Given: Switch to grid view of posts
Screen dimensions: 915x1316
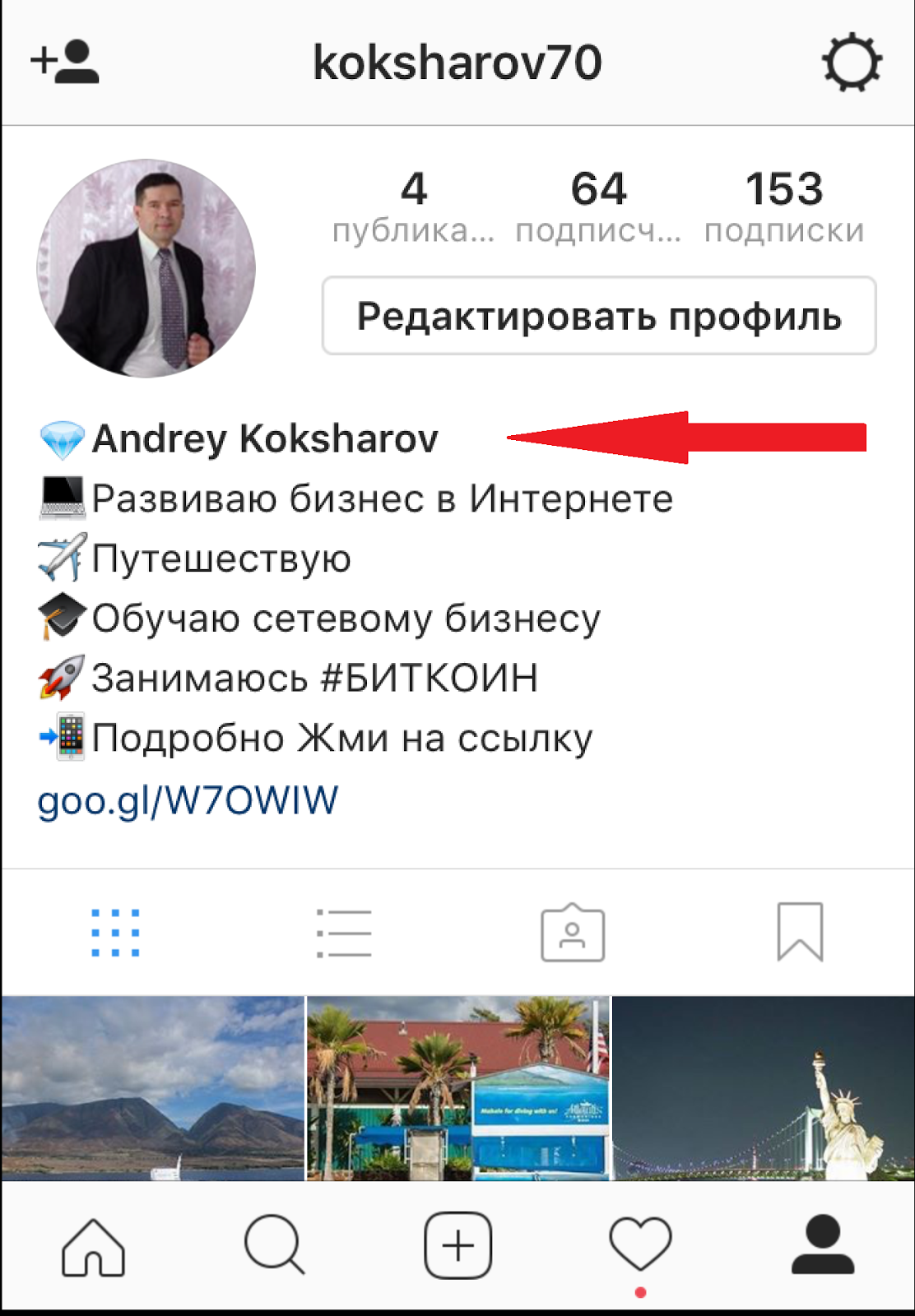Looking at the screenshot, I should (115, 934).
